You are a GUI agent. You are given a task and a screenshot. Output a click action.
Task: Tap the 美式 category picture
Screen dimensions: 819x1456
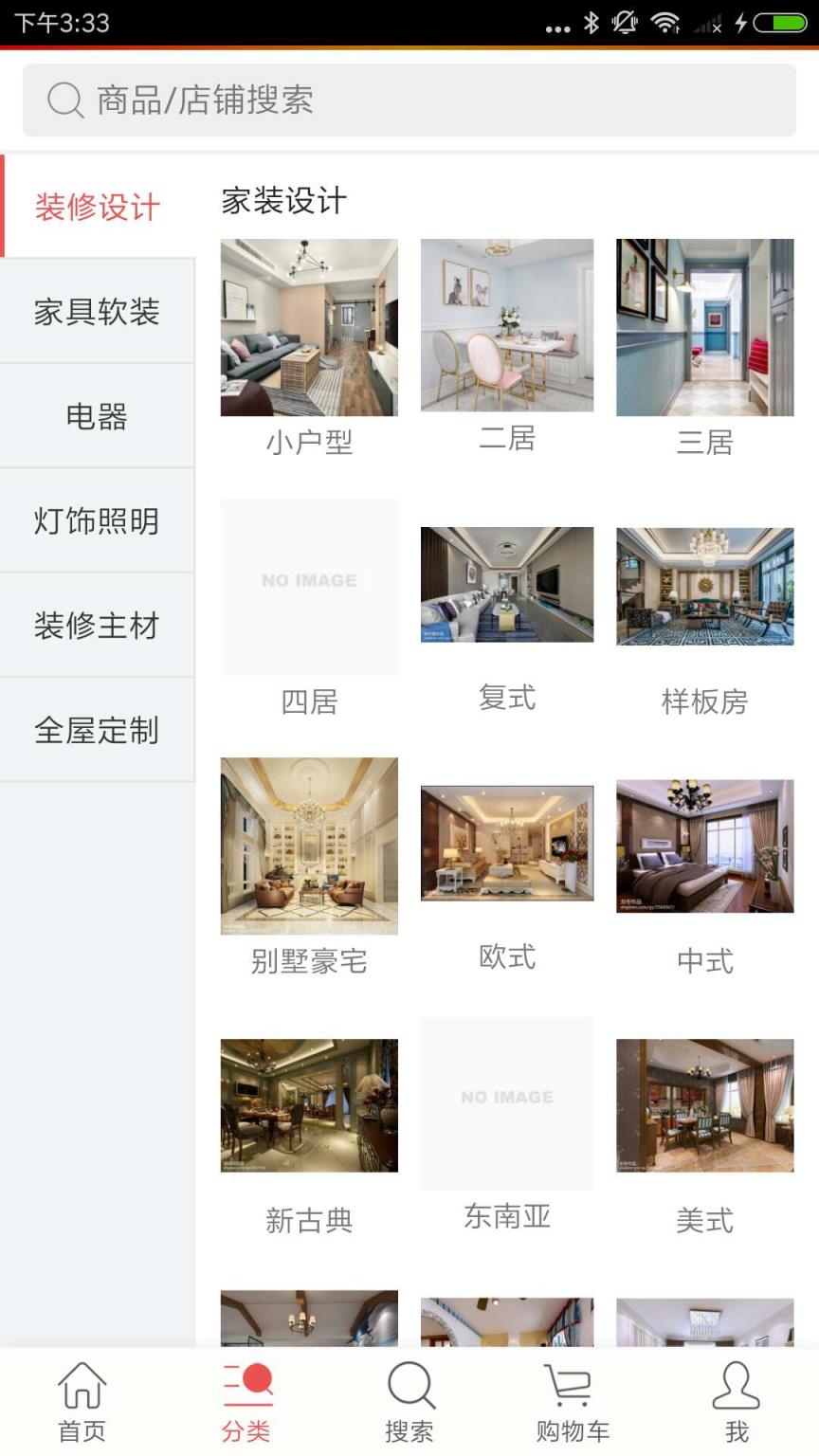point(704,1103)
